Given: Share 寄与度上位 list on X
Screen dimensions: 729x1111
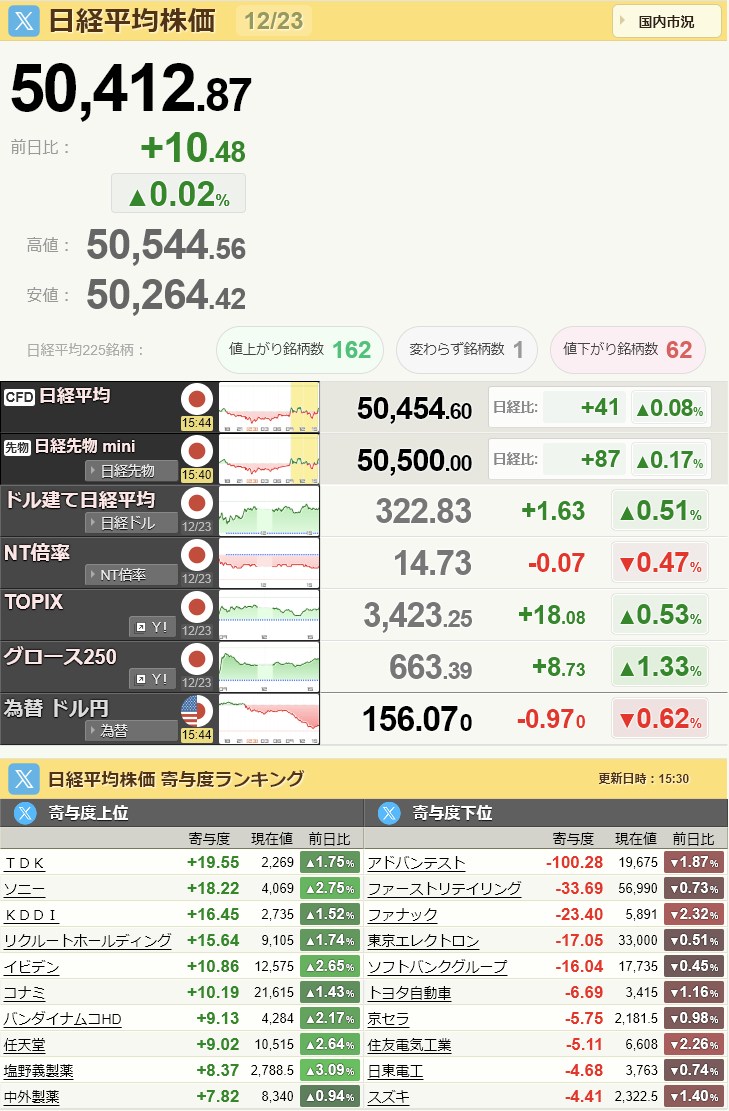Looking at the screenshot, I should (25, 812).
